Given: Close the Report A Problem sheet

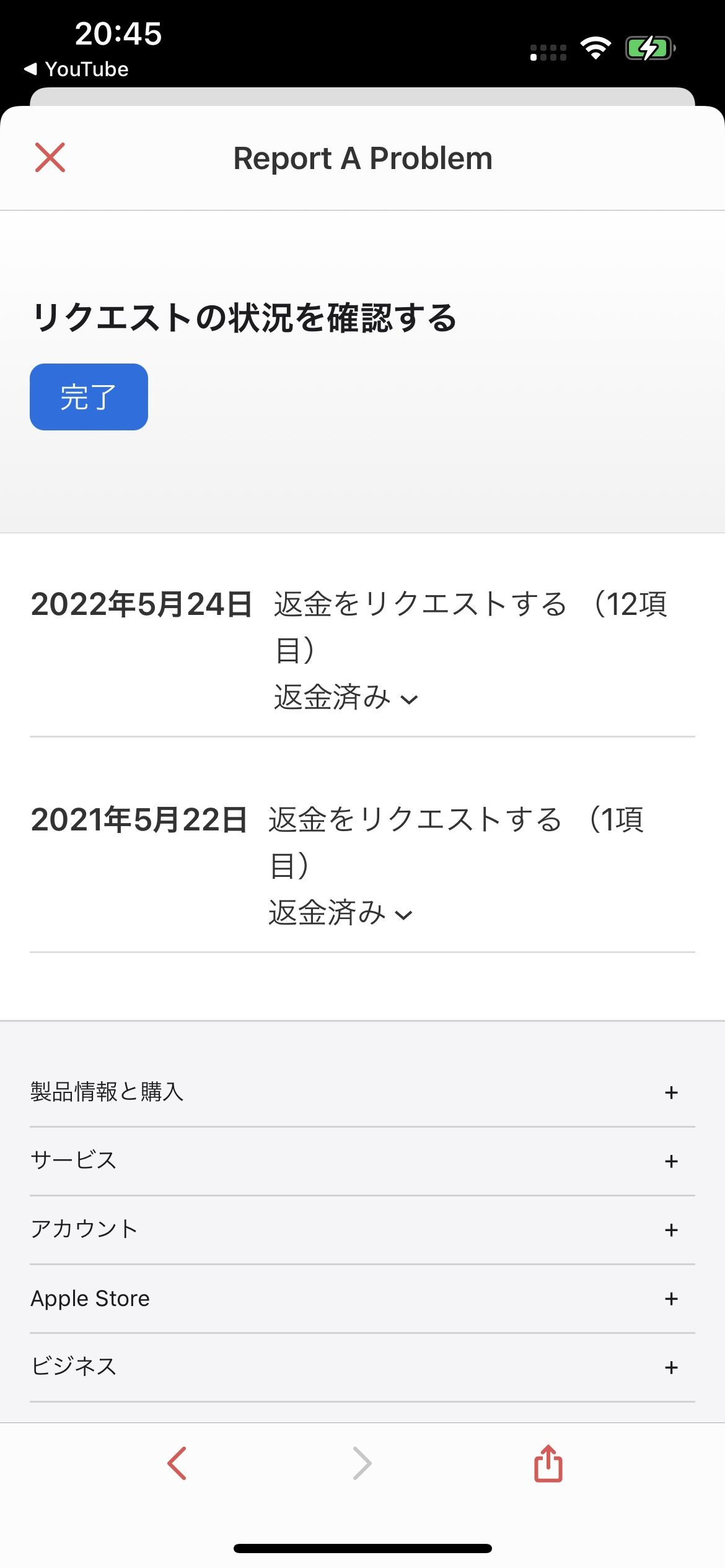Looking at the screenshot, I should [50, 157].
